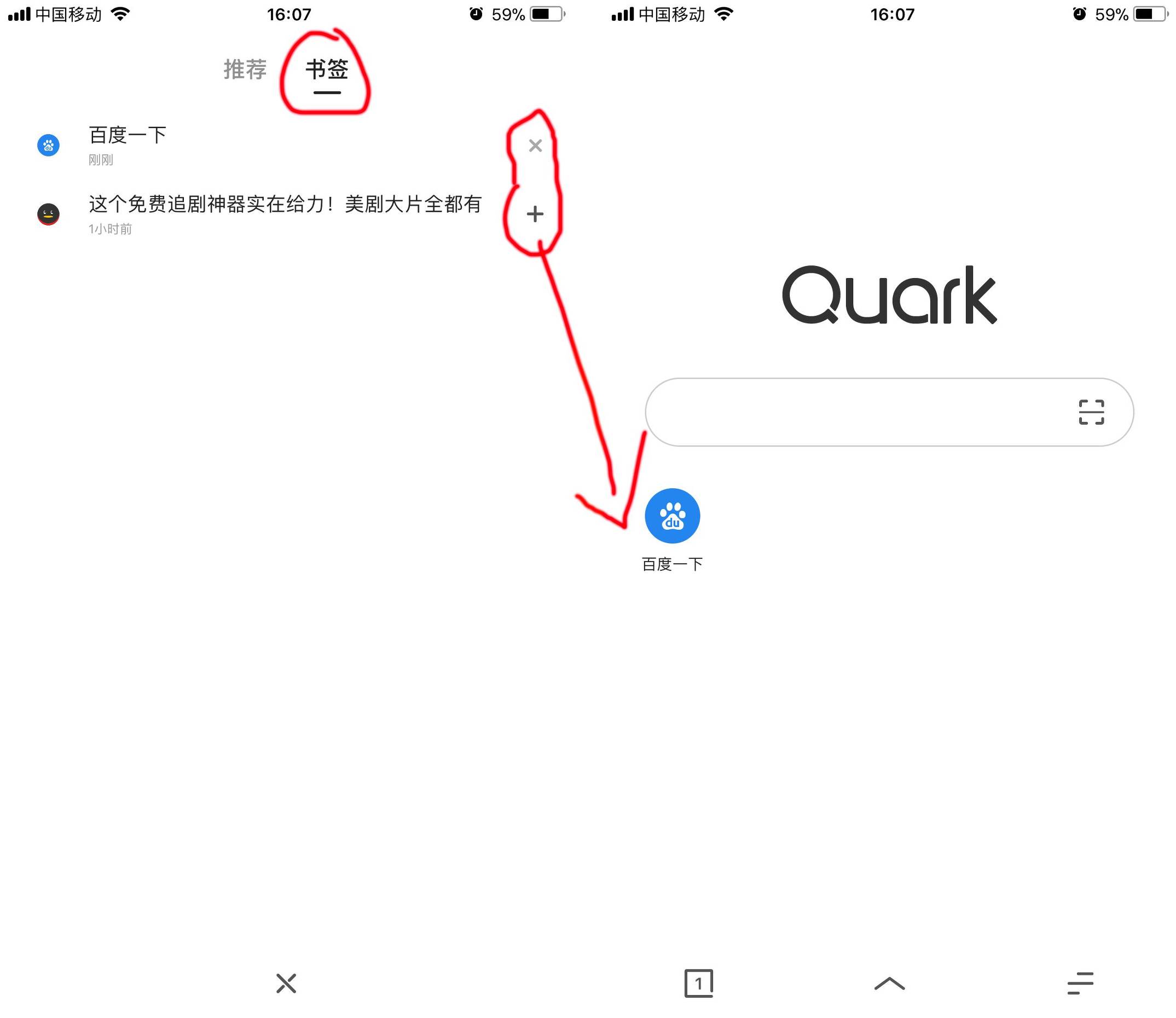Open the 这个免费追剧神器 bookmark

tap(284, 213)
